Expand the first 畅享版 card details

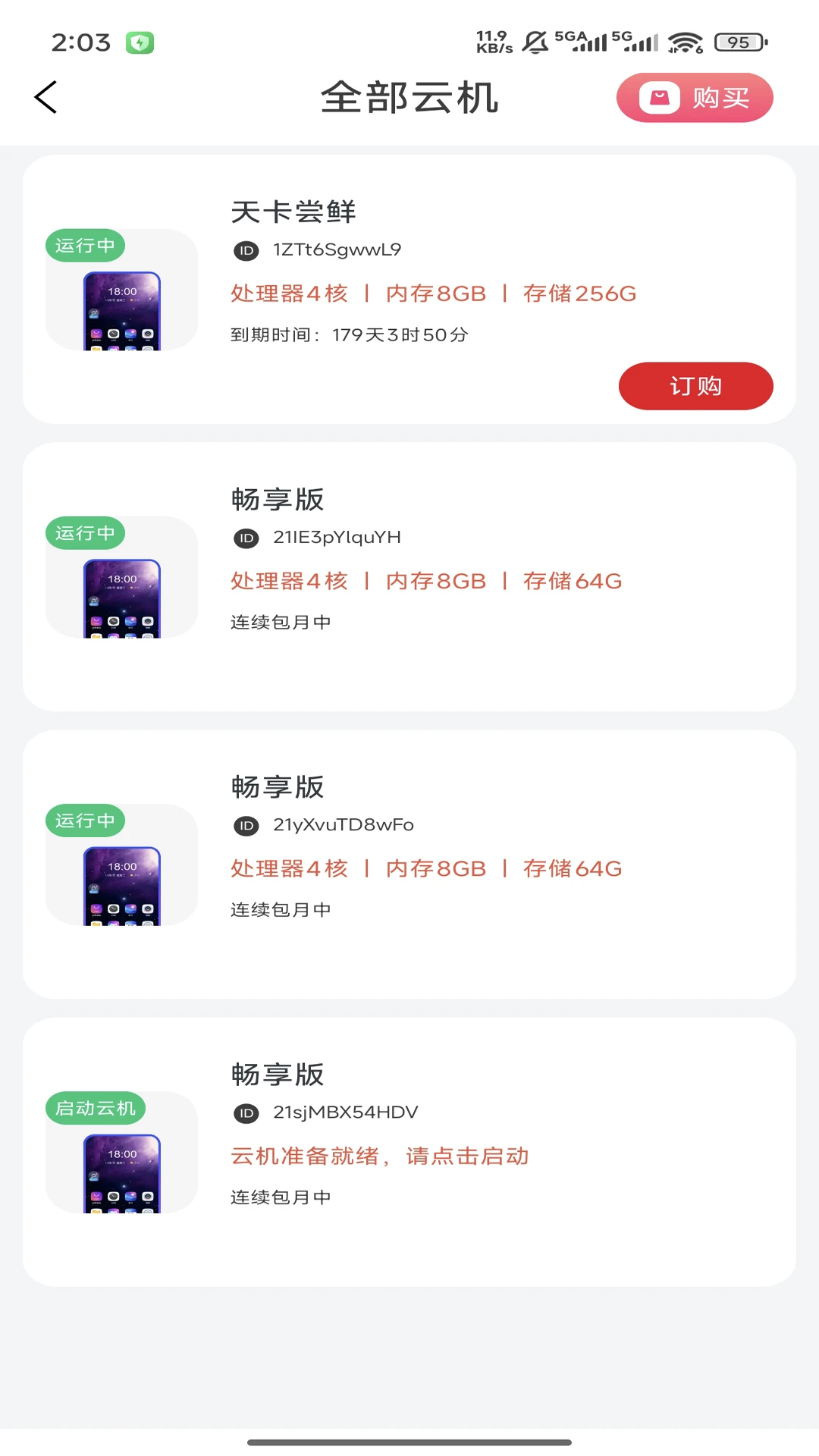[409, 576]
